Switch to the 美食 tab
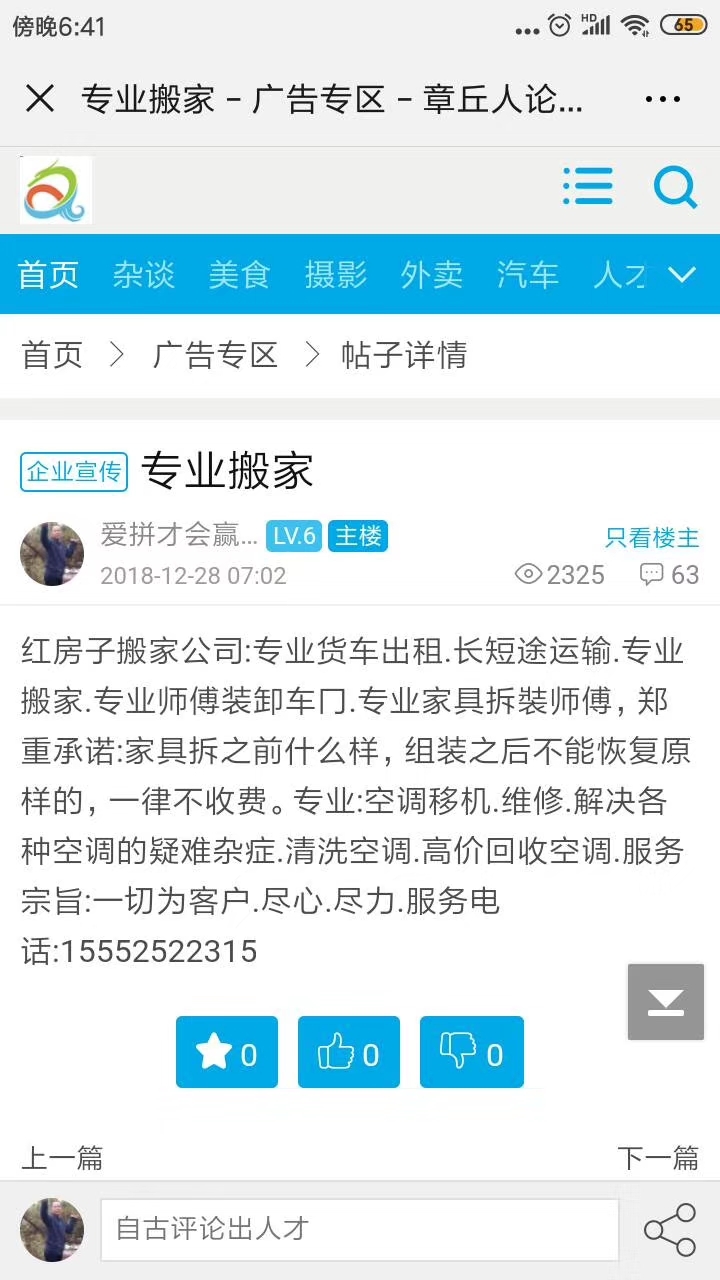The image size is (720, 1280). 240,274
